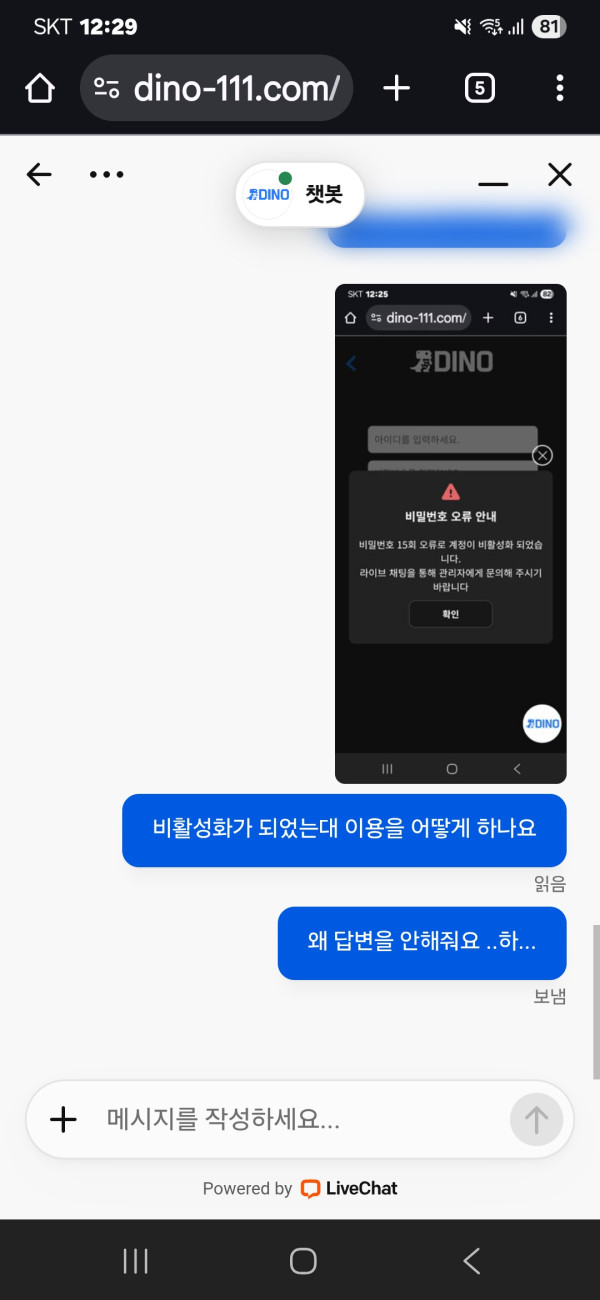Open browser home page
600x1300 pixels.
click(x=39, y=89)
